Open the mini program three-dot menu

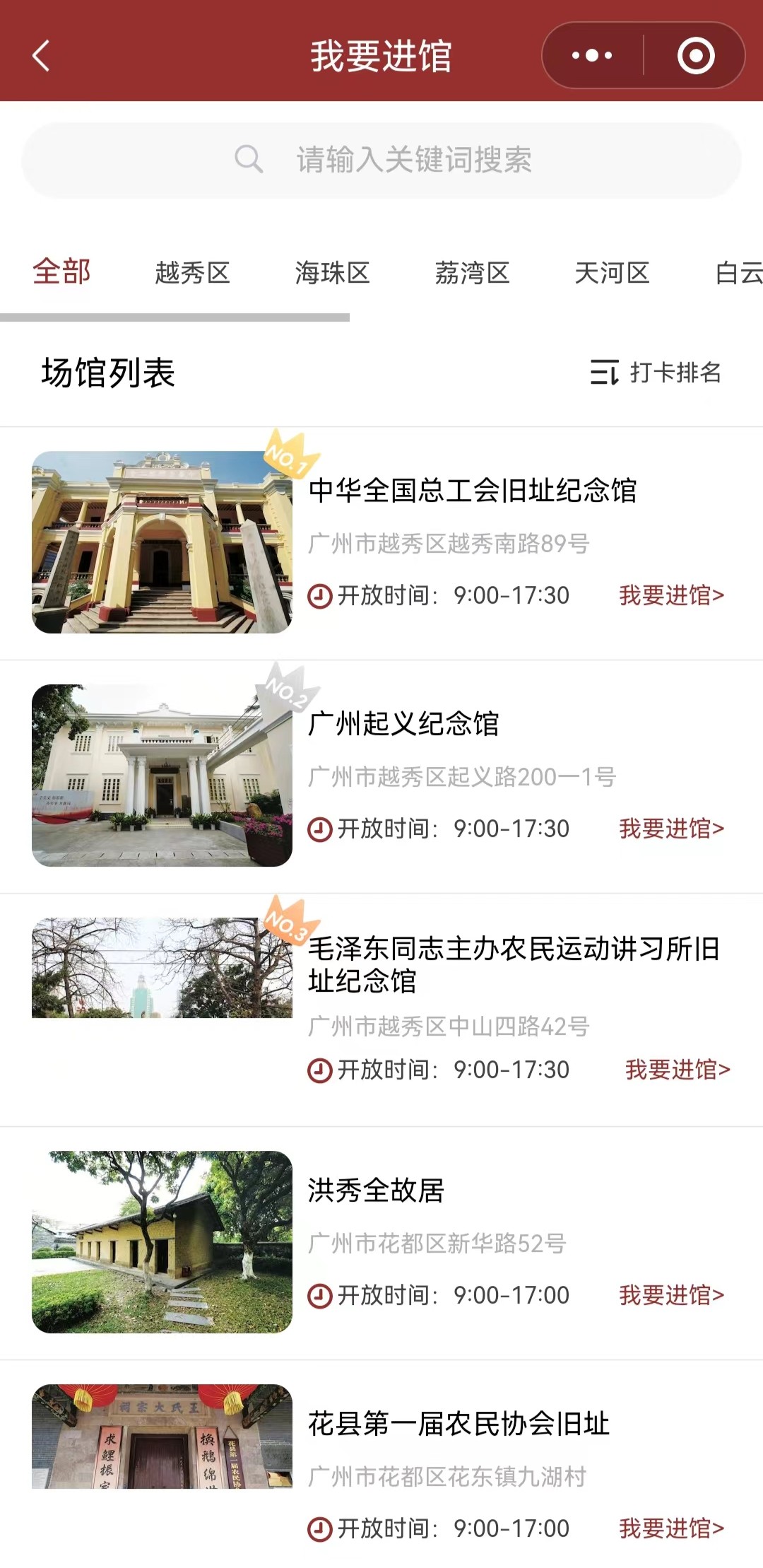[592, 56]
